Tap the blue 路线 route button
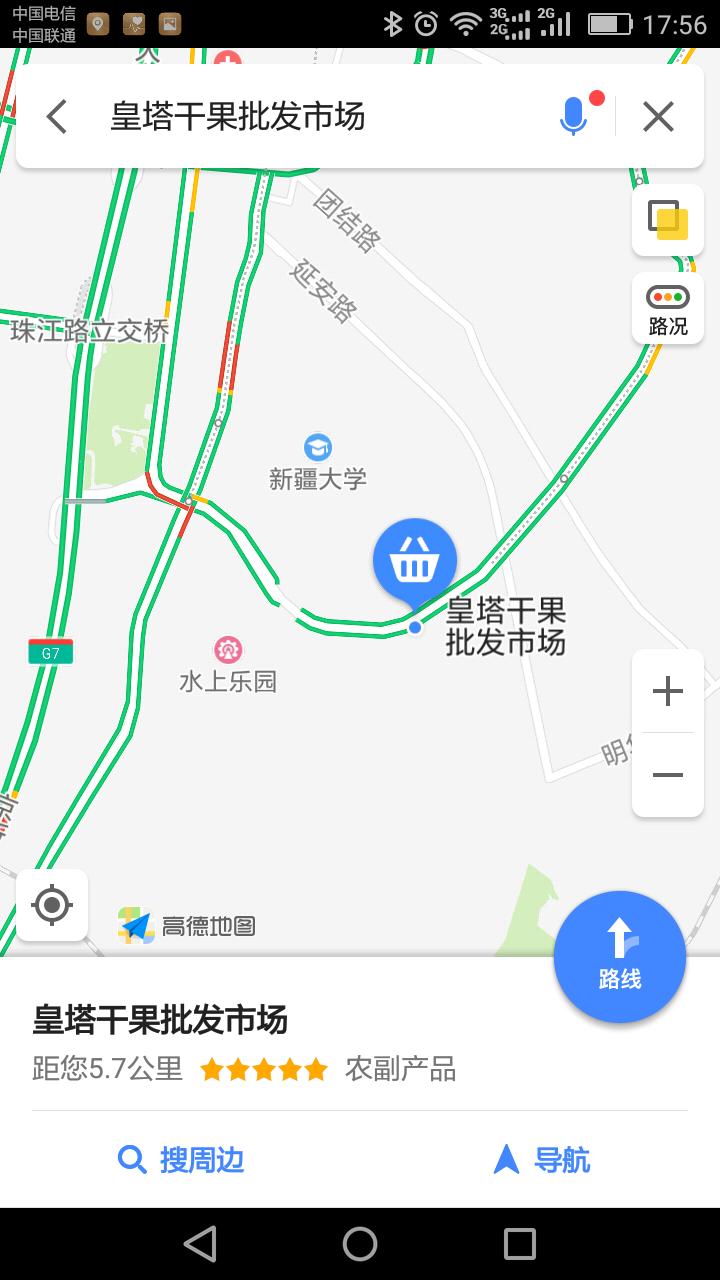Image resolution: width=720 pixels, height=1280 pixels. (620, 957)
